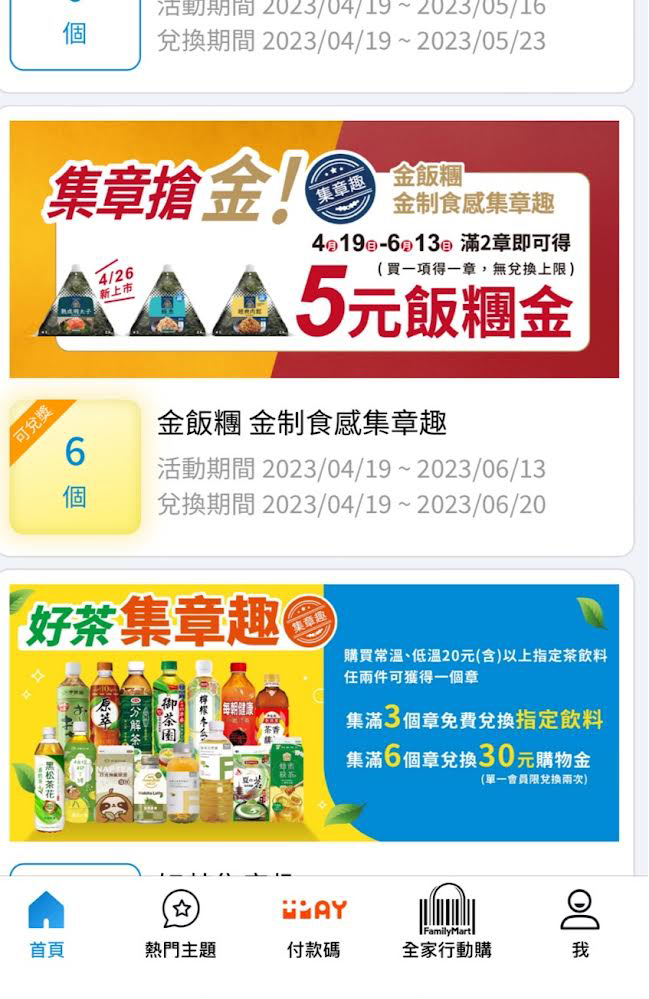Tap the 6 個 可兌換 stamp count box
649x999 pixels.
point(75,468)
